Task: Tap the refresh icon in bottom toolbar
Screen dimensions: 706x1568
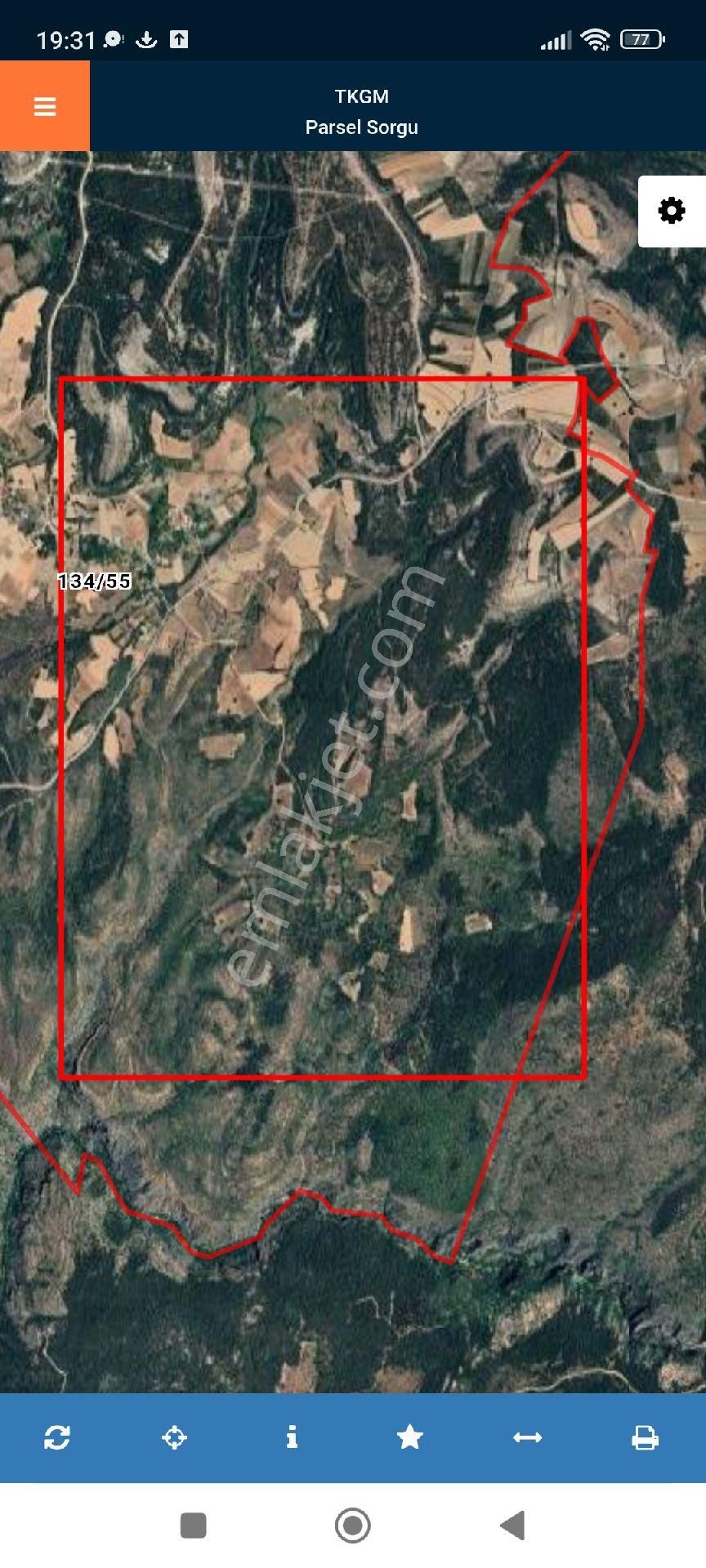Action: 57,1437
